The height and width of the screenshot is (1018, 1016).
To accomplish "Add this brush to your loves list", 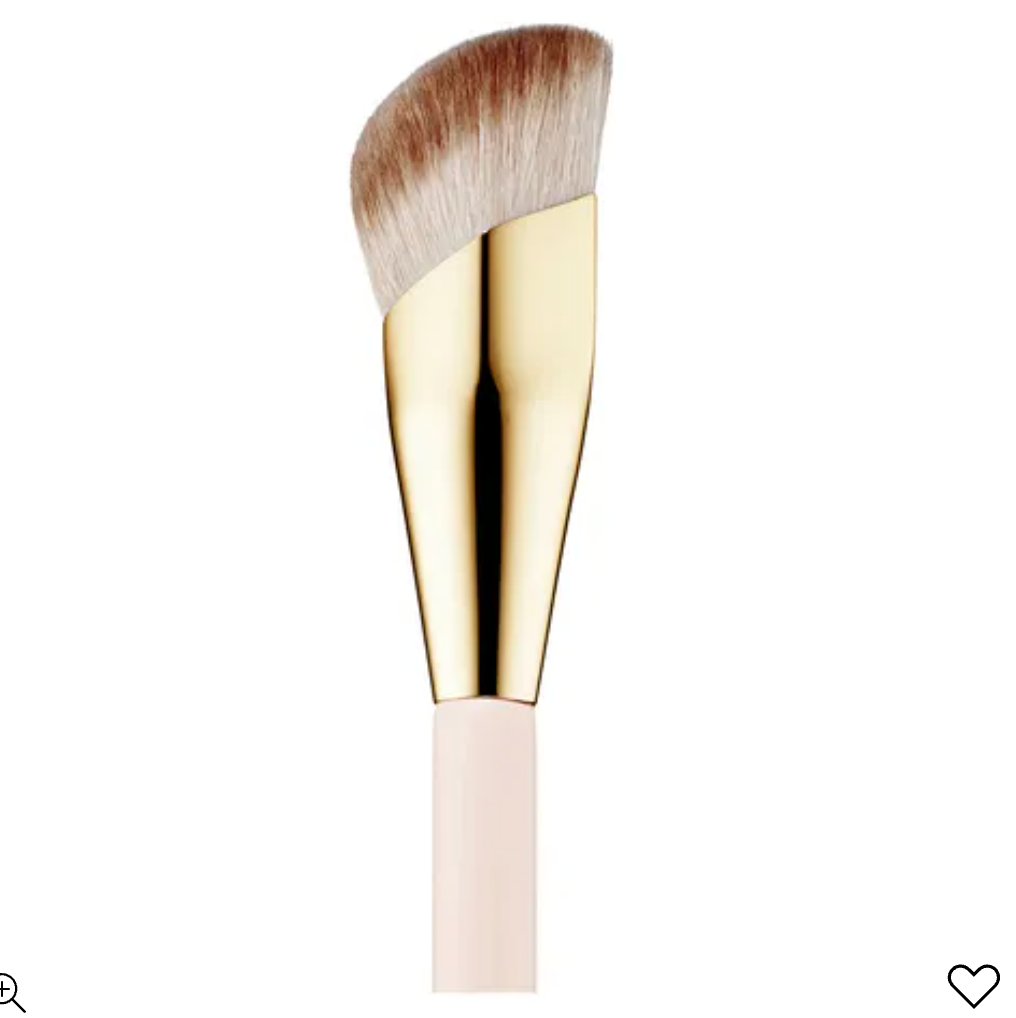I will point(973,984).
